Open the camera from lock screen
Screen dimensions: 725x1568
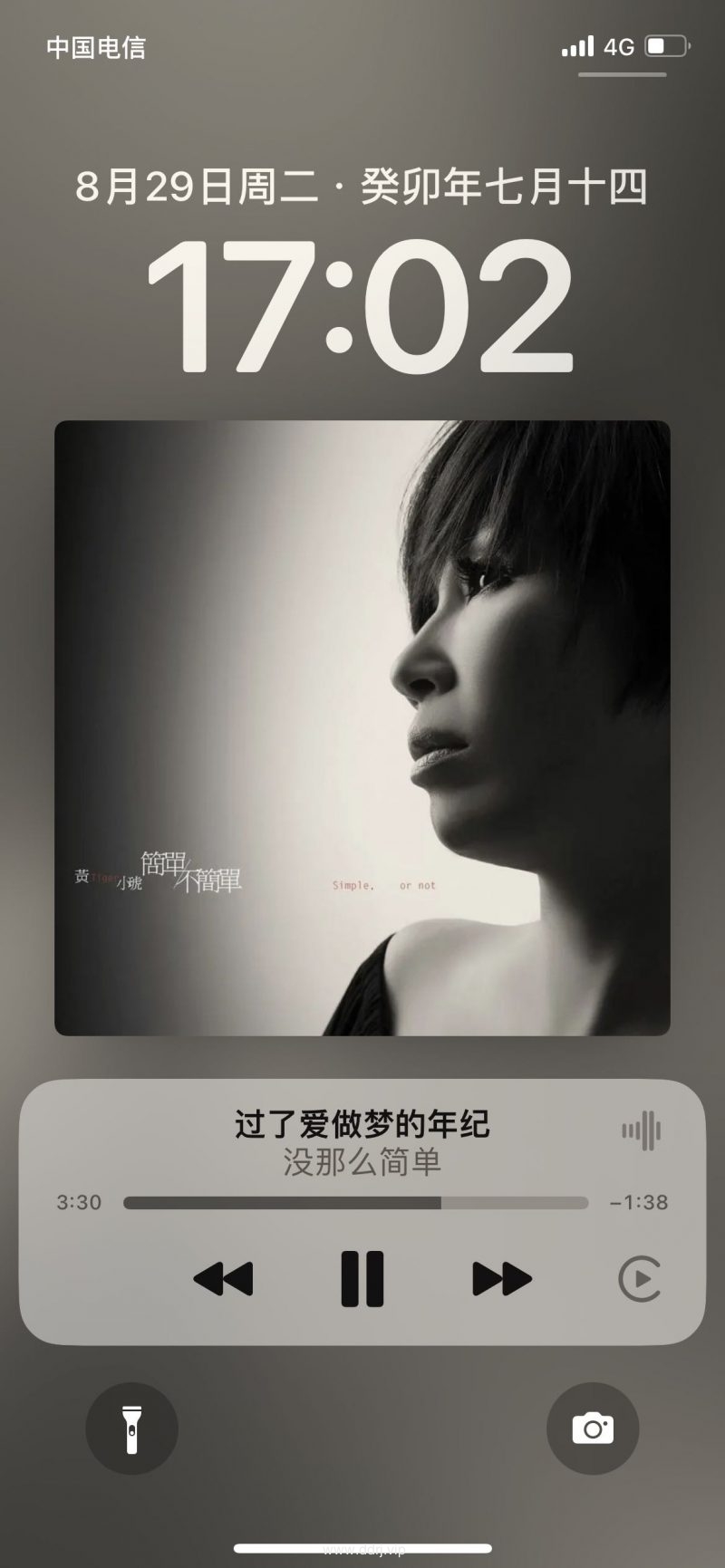(593, 1429)
